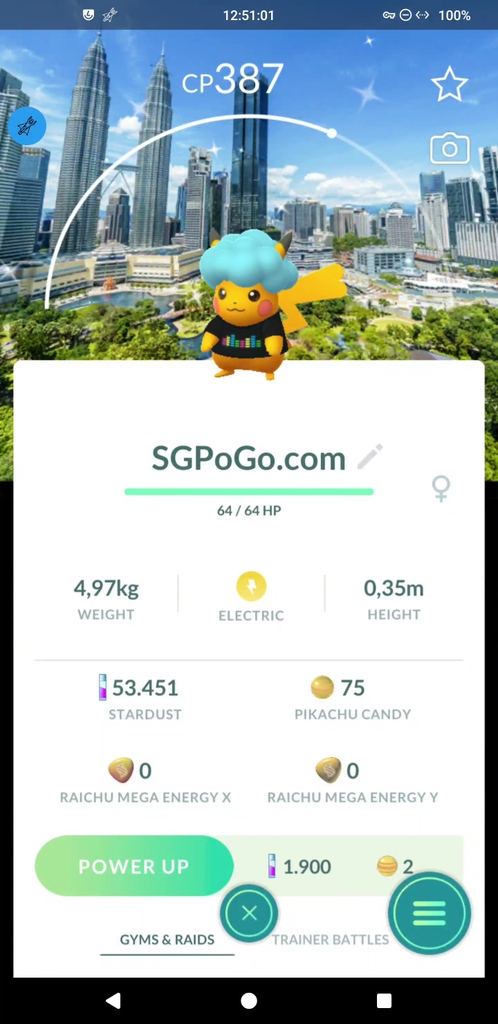Mark this Pikachu as favorite with the star
Viewport: 498px width, 1024px height.
tap(450, 85)
